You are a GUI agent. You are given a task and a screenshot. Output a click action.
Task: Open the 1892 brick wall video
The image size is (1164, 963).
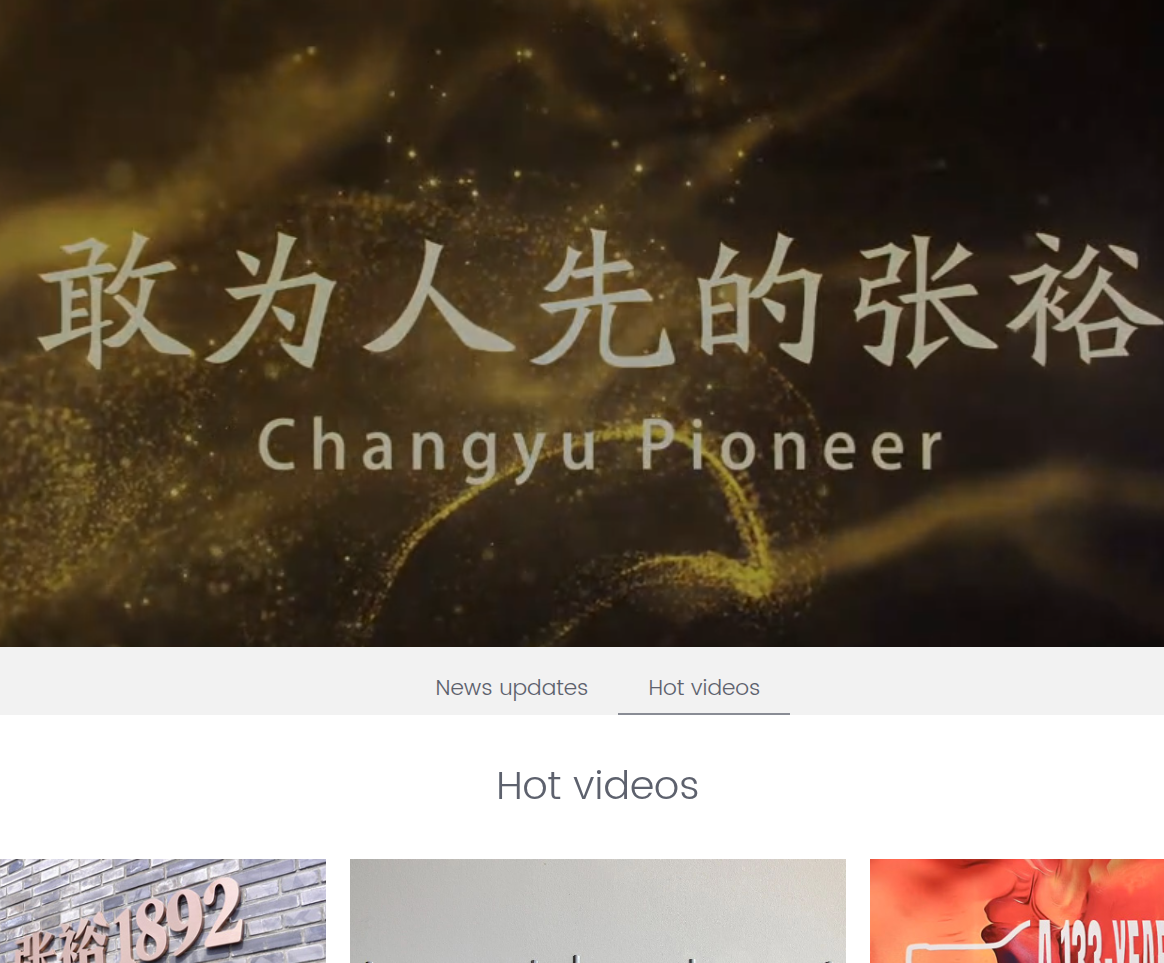[162, 911]
